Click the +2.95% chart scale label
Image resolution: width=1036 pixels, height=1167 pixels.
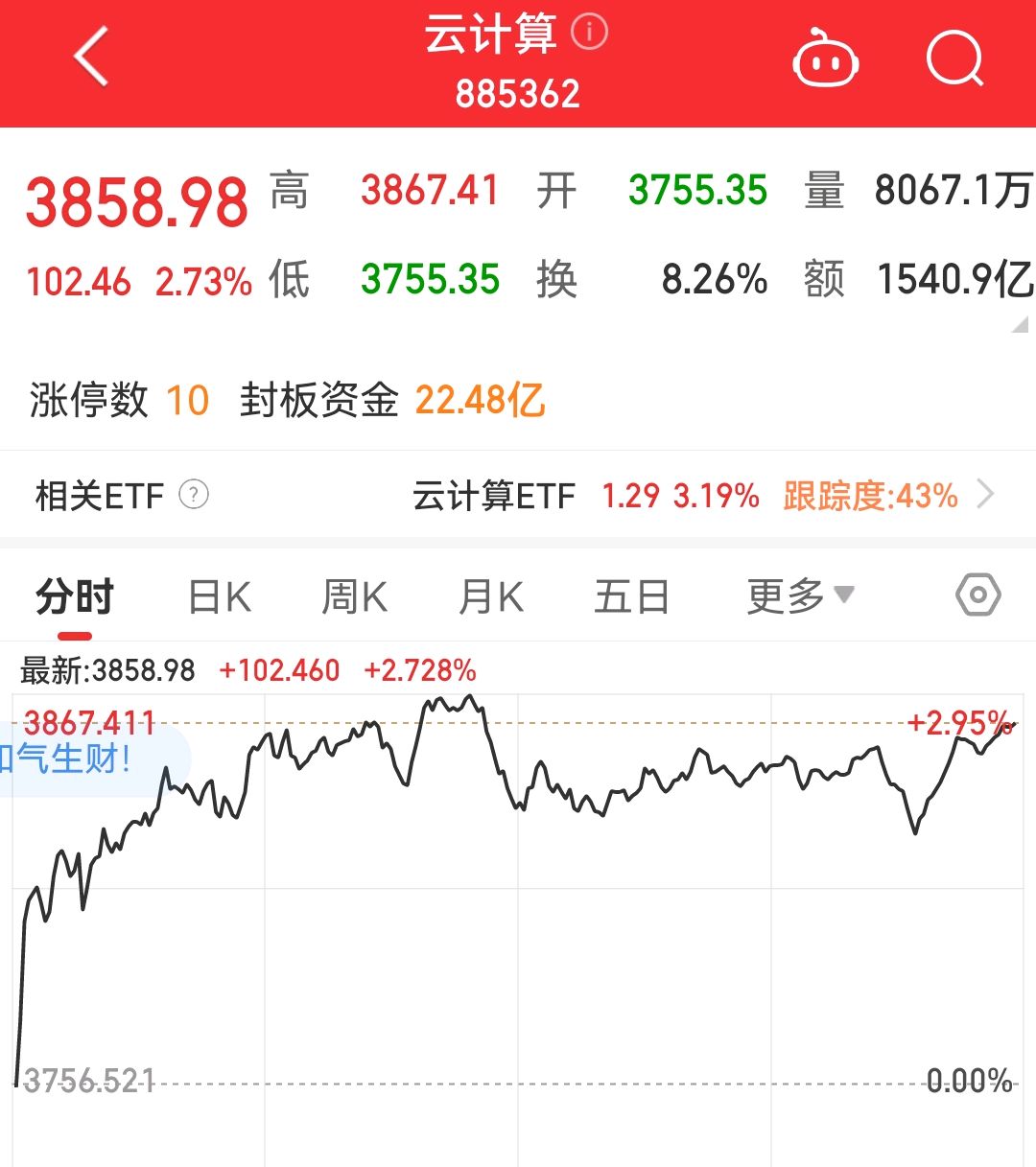click(x=959, y=721)
